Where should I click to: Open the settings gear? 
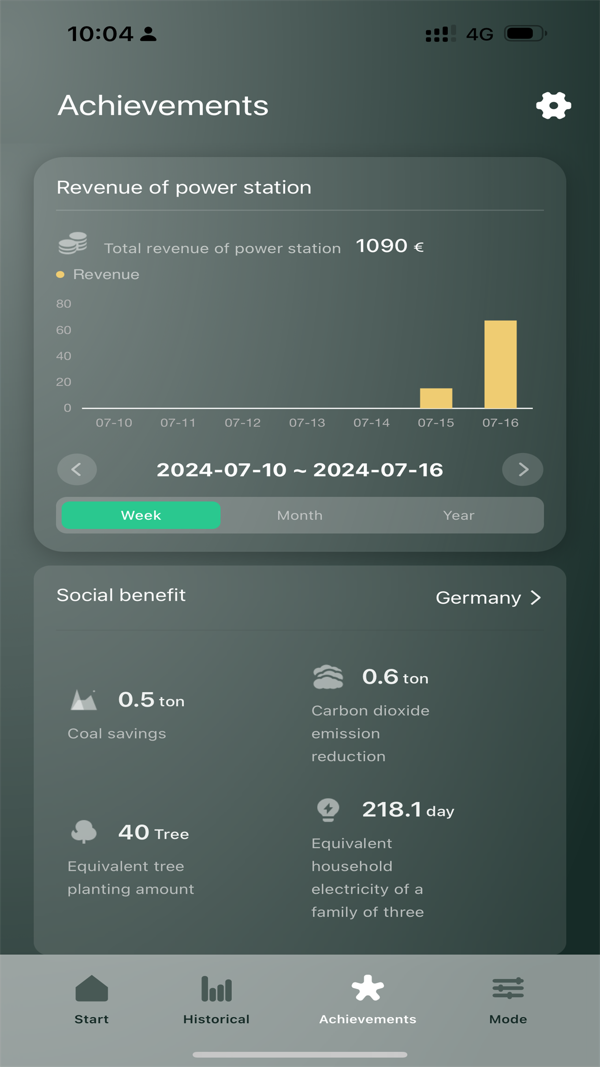(x=553, y=105)
